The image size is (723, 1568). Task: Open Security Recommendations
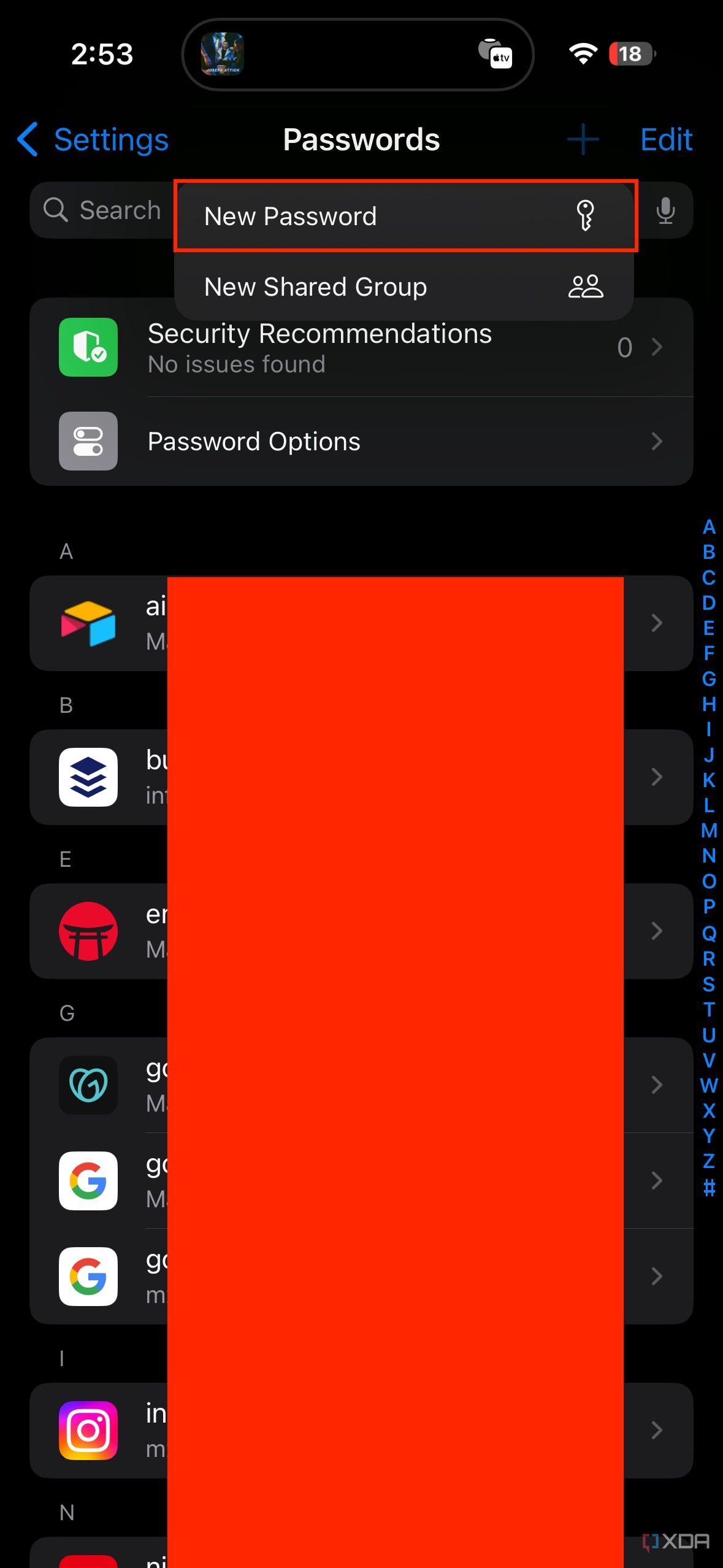click(x=361, y=348)
